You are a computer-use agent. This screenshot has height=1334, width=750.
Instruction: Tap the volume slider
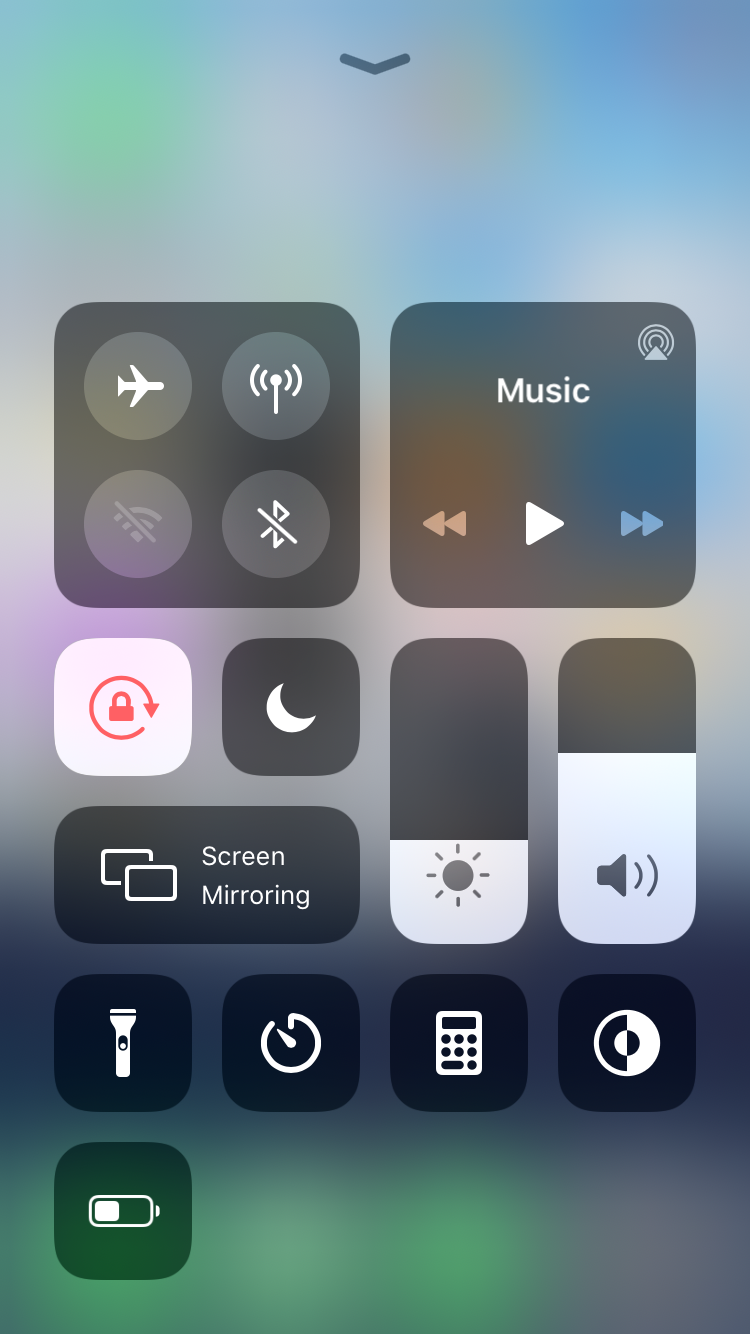click(x=627, y=790)
